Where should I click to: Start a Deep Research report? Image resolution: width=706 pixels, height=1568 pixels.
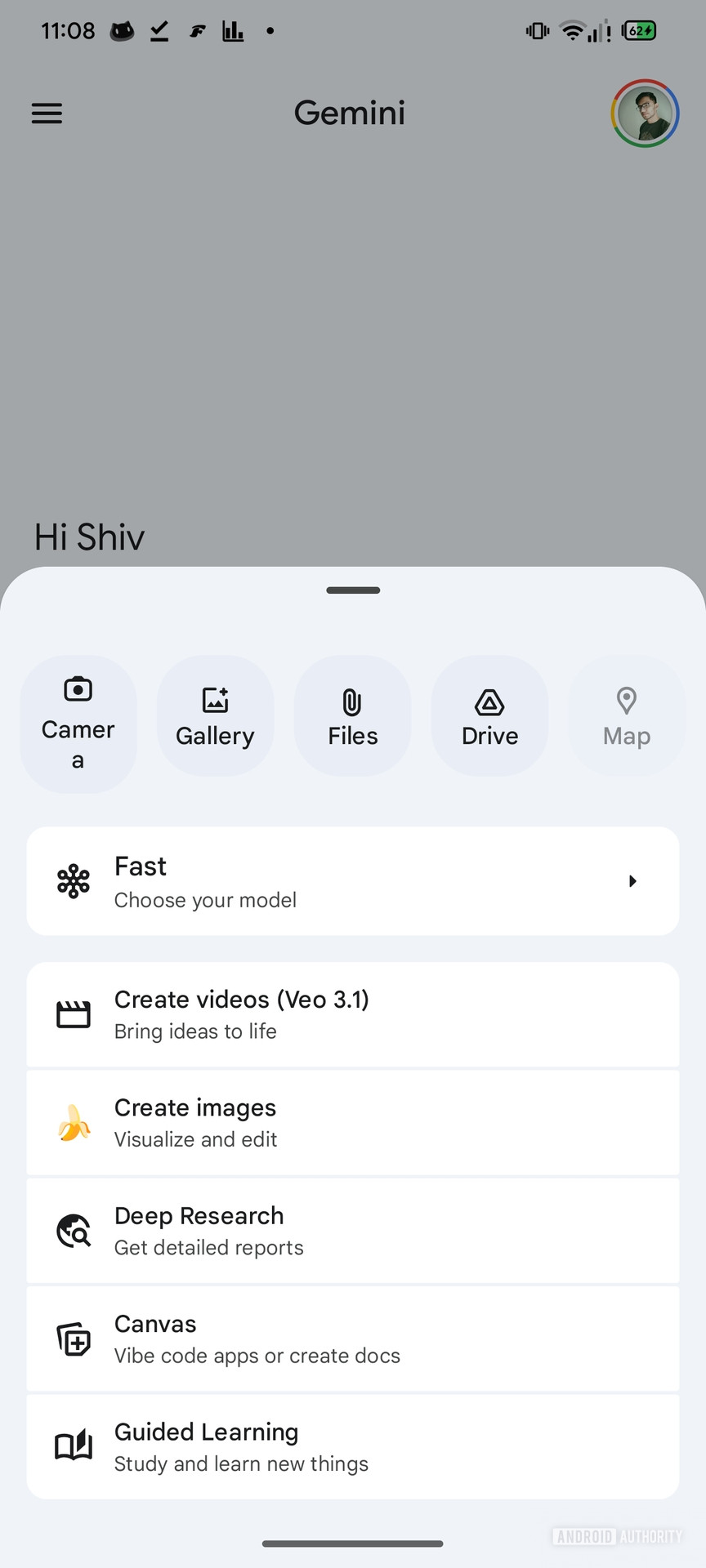(199, 1230)
